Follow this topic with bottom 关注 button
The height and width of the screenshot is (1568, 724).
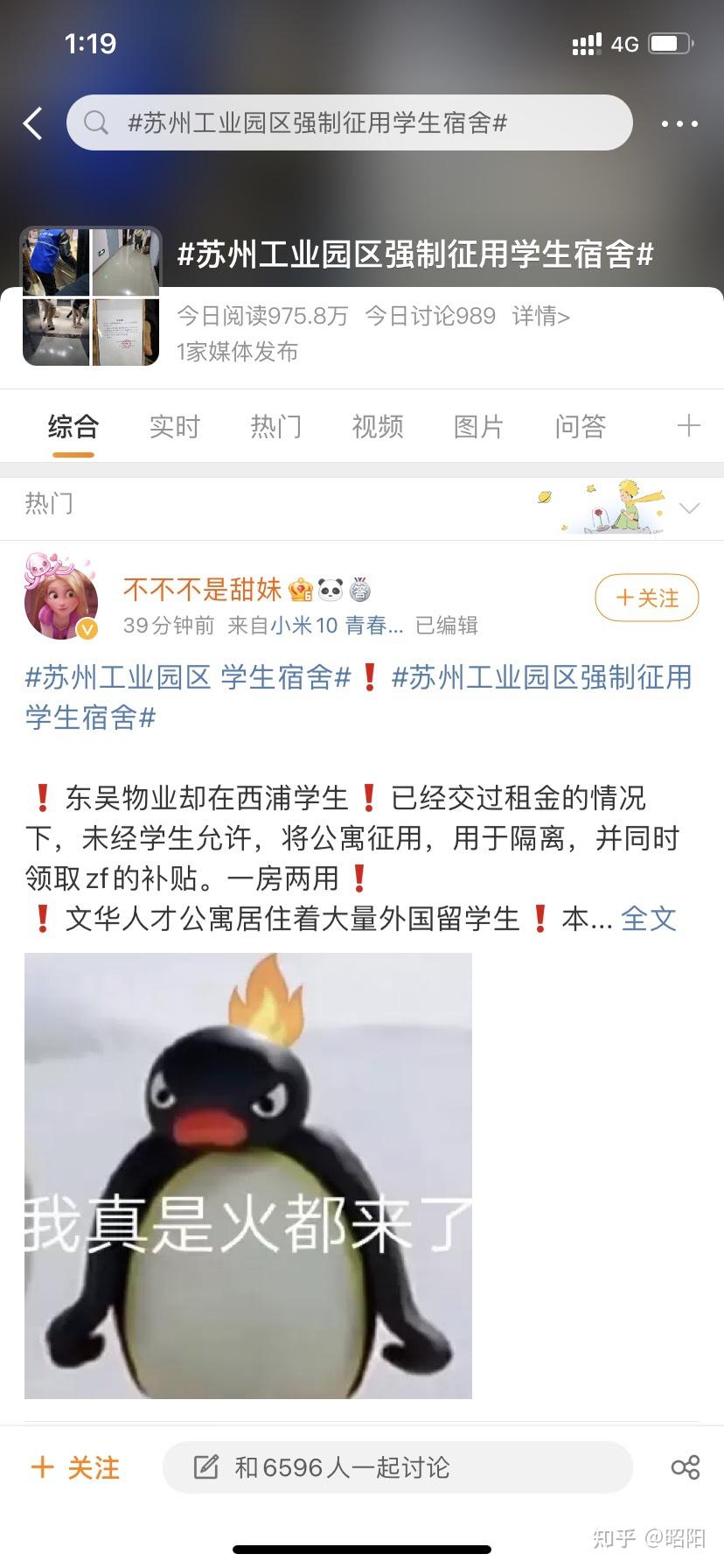coord(76,1467)
